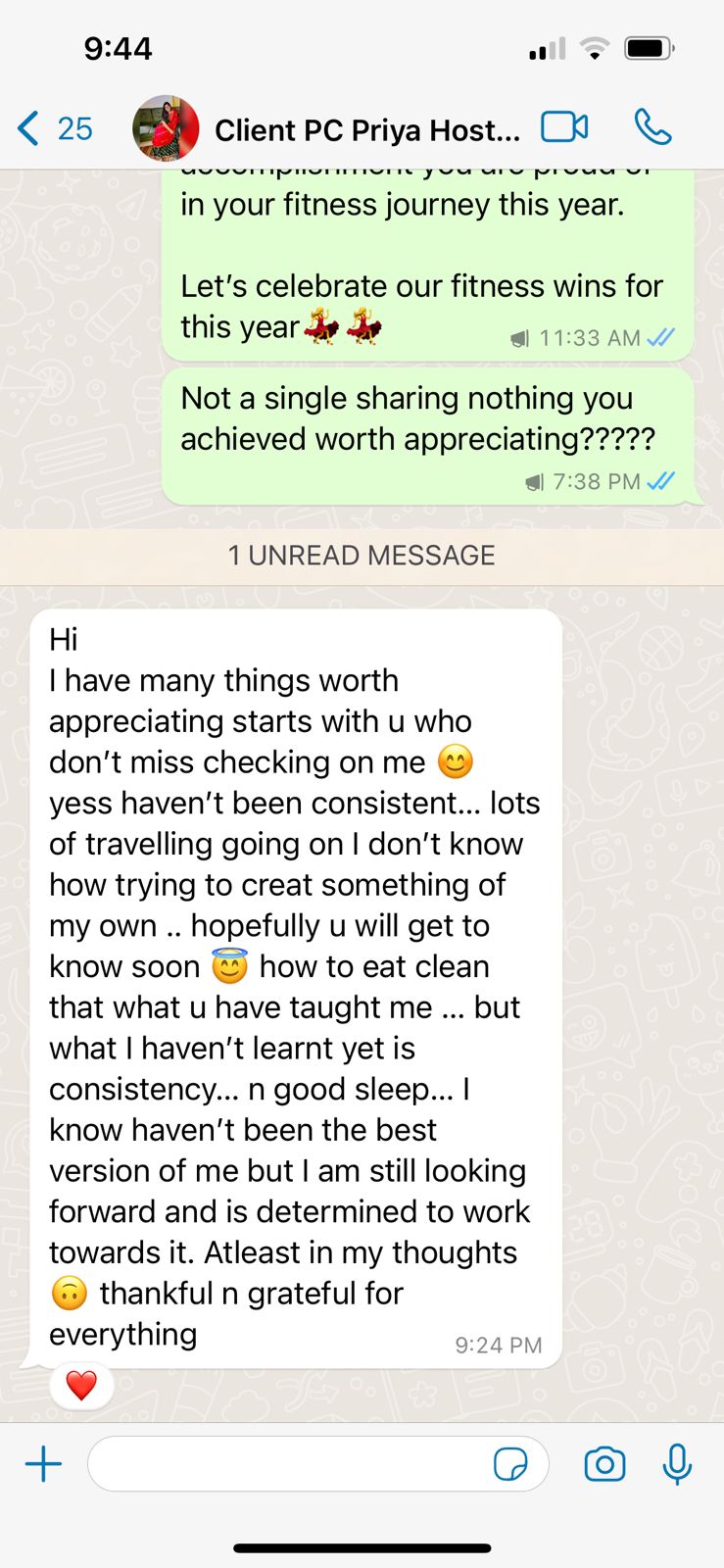Open the attachment plus menu
The width and height of the screenshot is (724, 1568).
tap(43, 1464)
